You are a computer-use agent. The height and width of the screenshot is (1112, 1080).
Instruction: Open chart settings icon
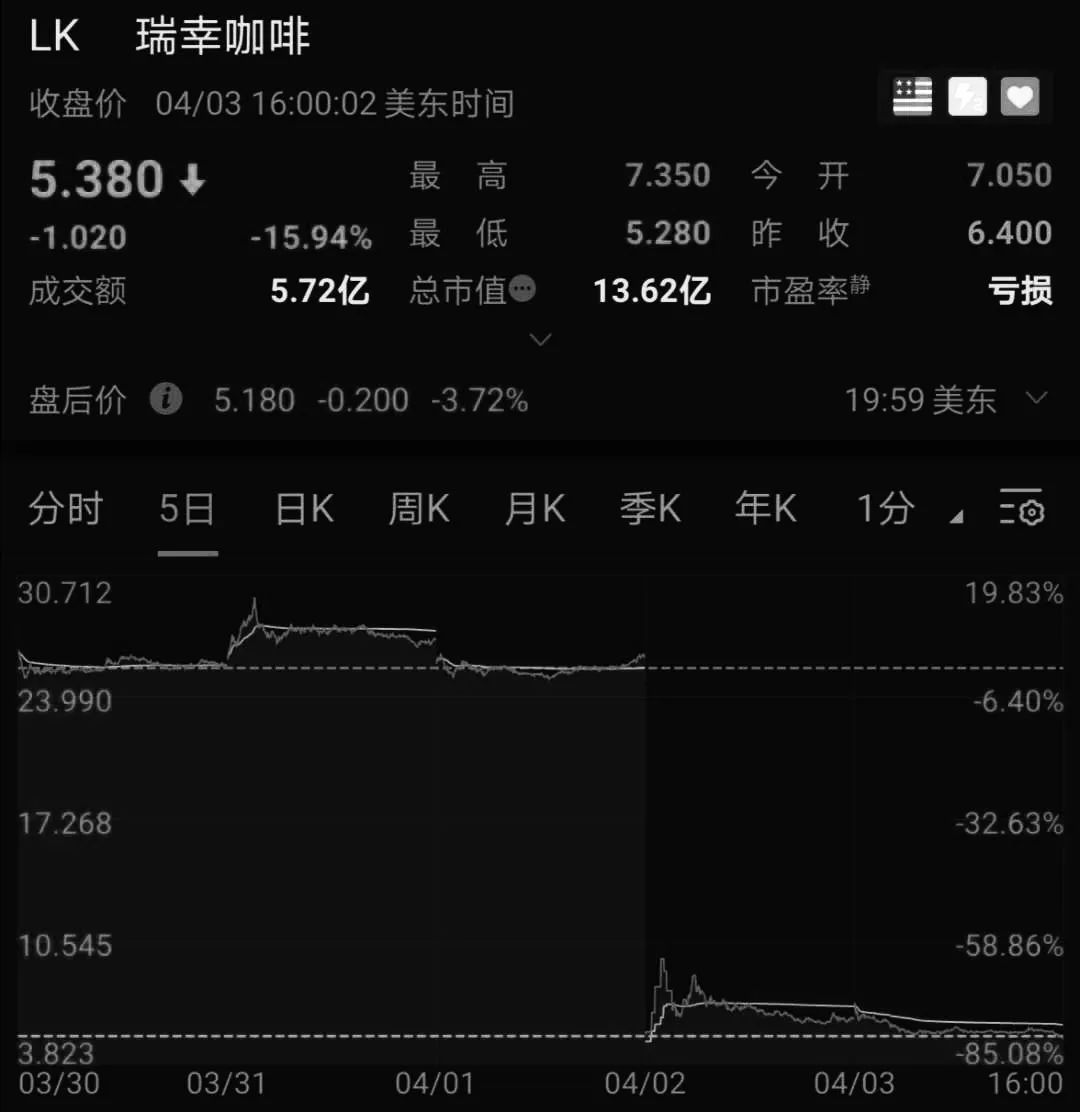pos(1021,510)
